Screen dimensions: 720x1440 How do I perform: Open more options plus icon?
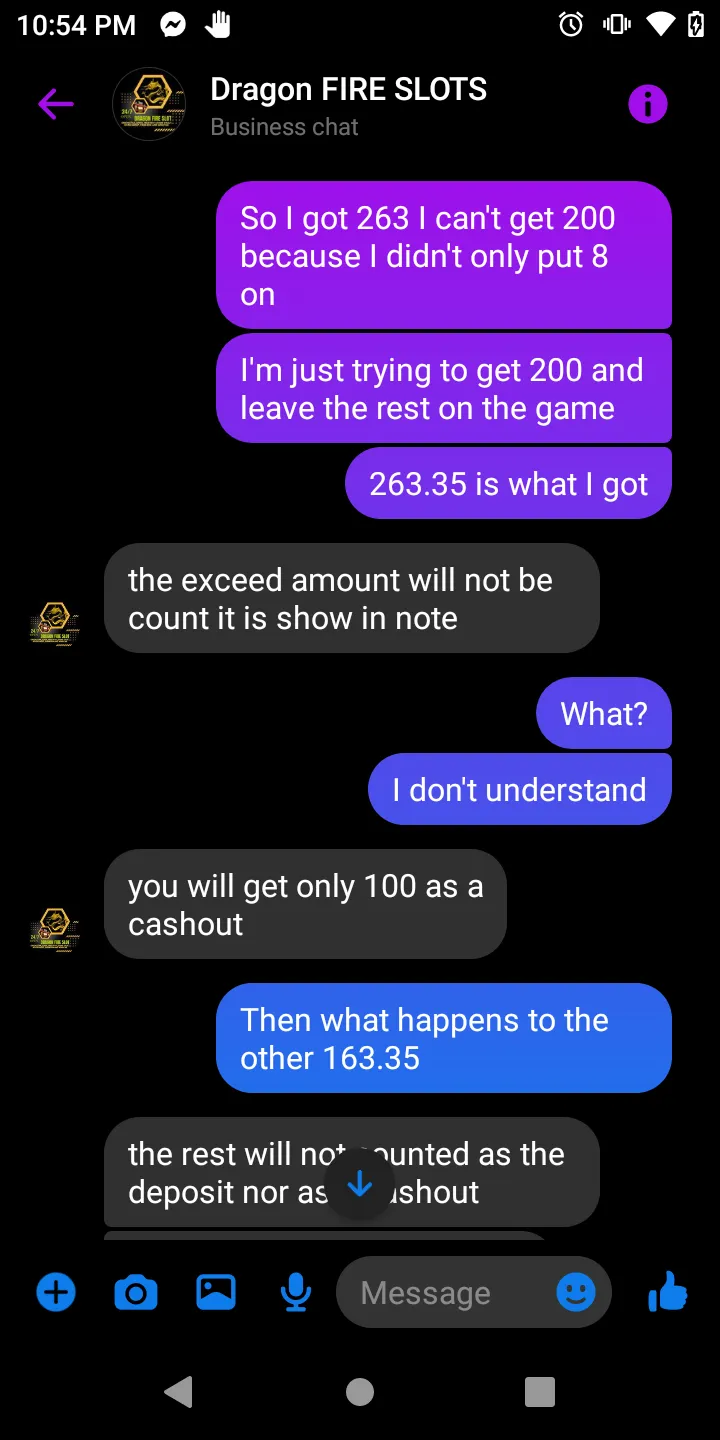coord(56,1293)
